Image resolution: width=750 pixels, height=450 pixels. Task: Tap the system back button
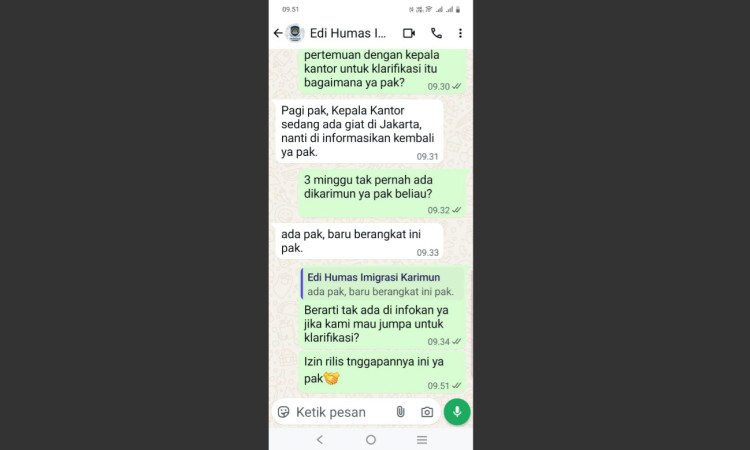320,440
